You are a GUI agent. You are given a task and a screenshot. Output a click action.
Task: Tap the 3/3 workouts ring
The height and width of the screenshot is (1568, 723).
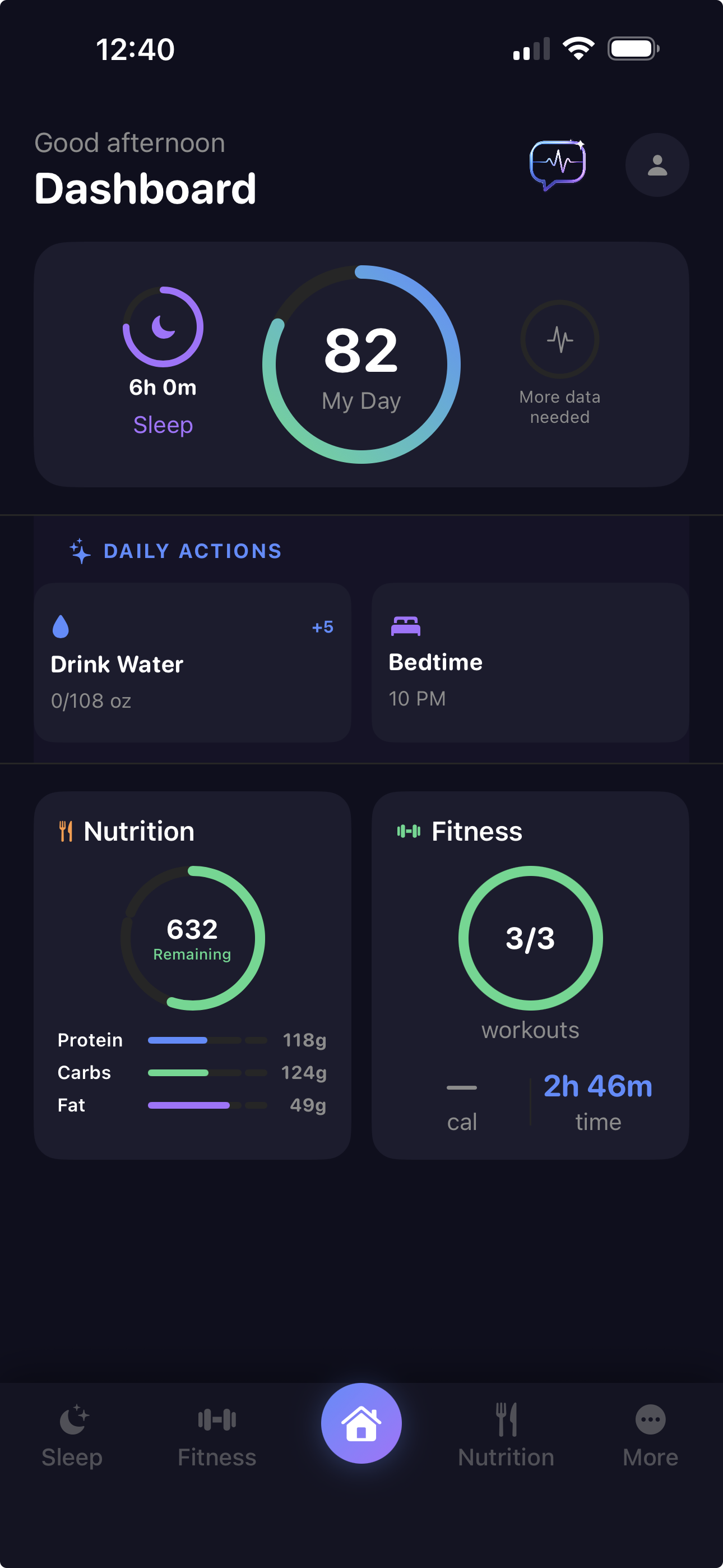[x=530, y=938]
